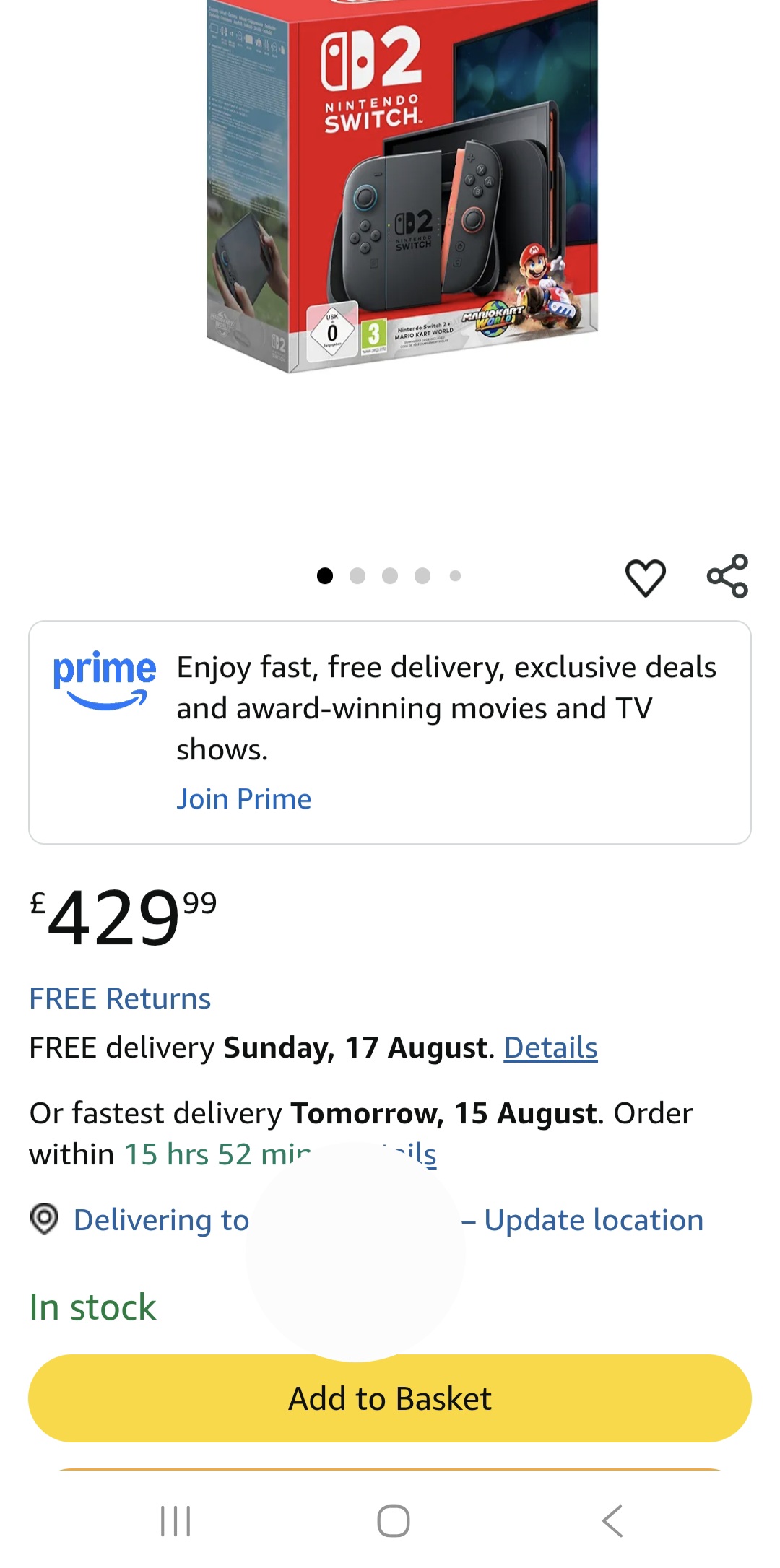Add the console to Basket
The height and width of the screenshot is (1568, 780).
point(390,1398)
